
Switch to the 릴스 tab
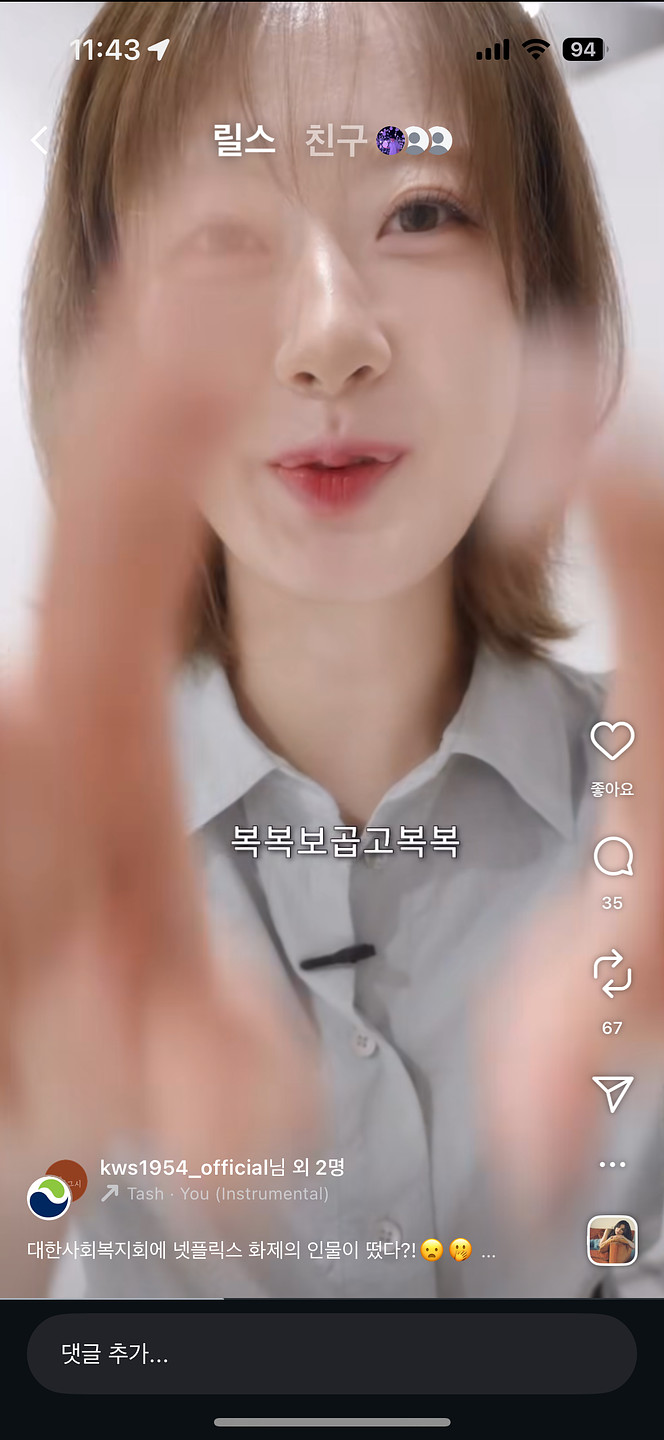(x=244, y=140)
